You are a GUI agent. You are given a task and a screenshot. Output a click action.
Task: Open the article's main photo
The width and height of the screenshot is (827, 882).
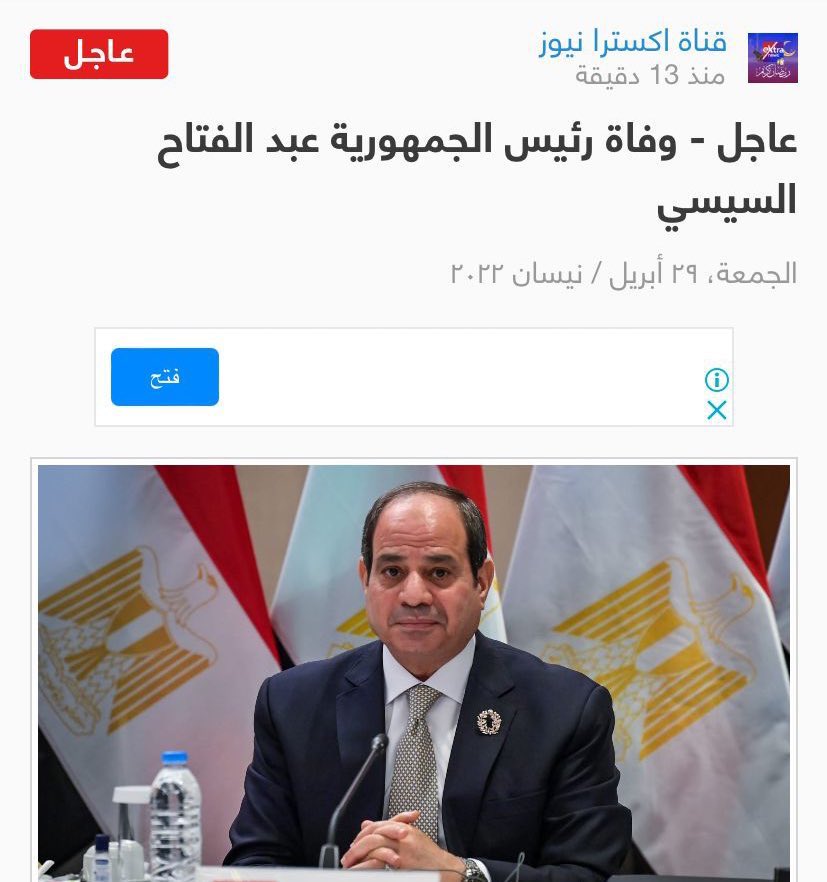click(x=414, y=670)
